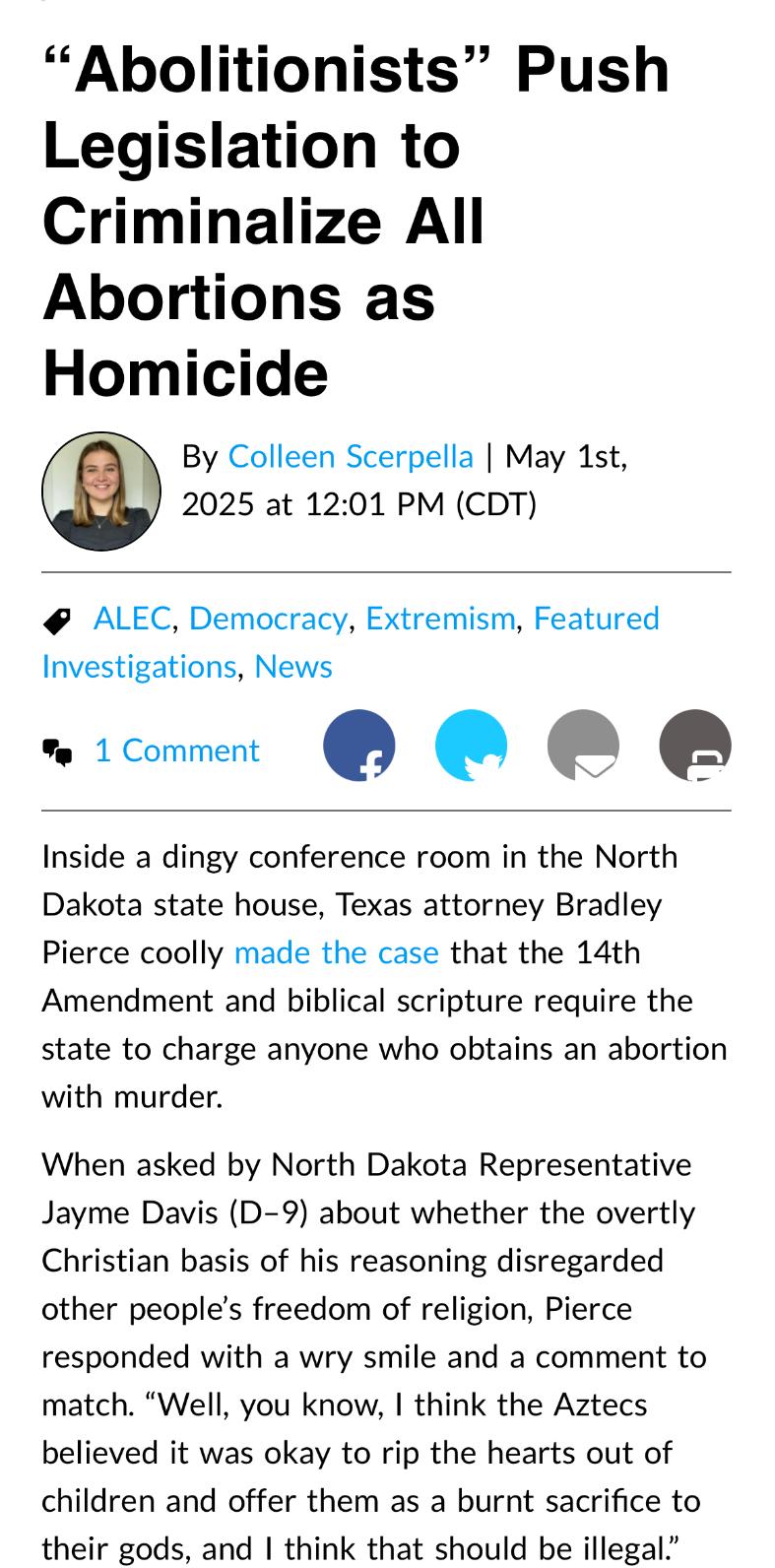Viewport: 775px width, 1568px height.
Task: Open author Colleen Scerpella's page
Action: click(x=351, y=456)
